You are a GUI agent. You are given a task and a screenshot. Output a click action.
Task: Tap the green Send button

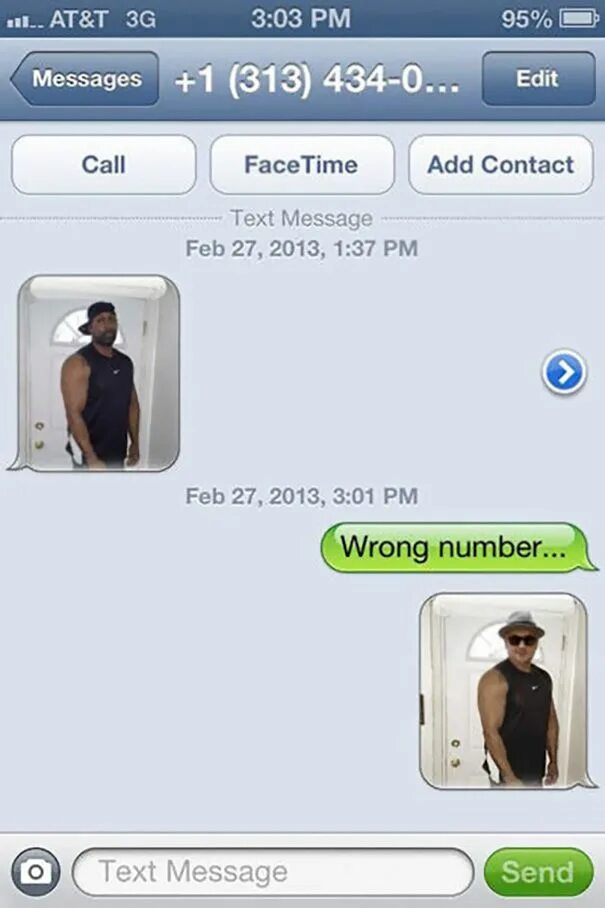point(538,872)
